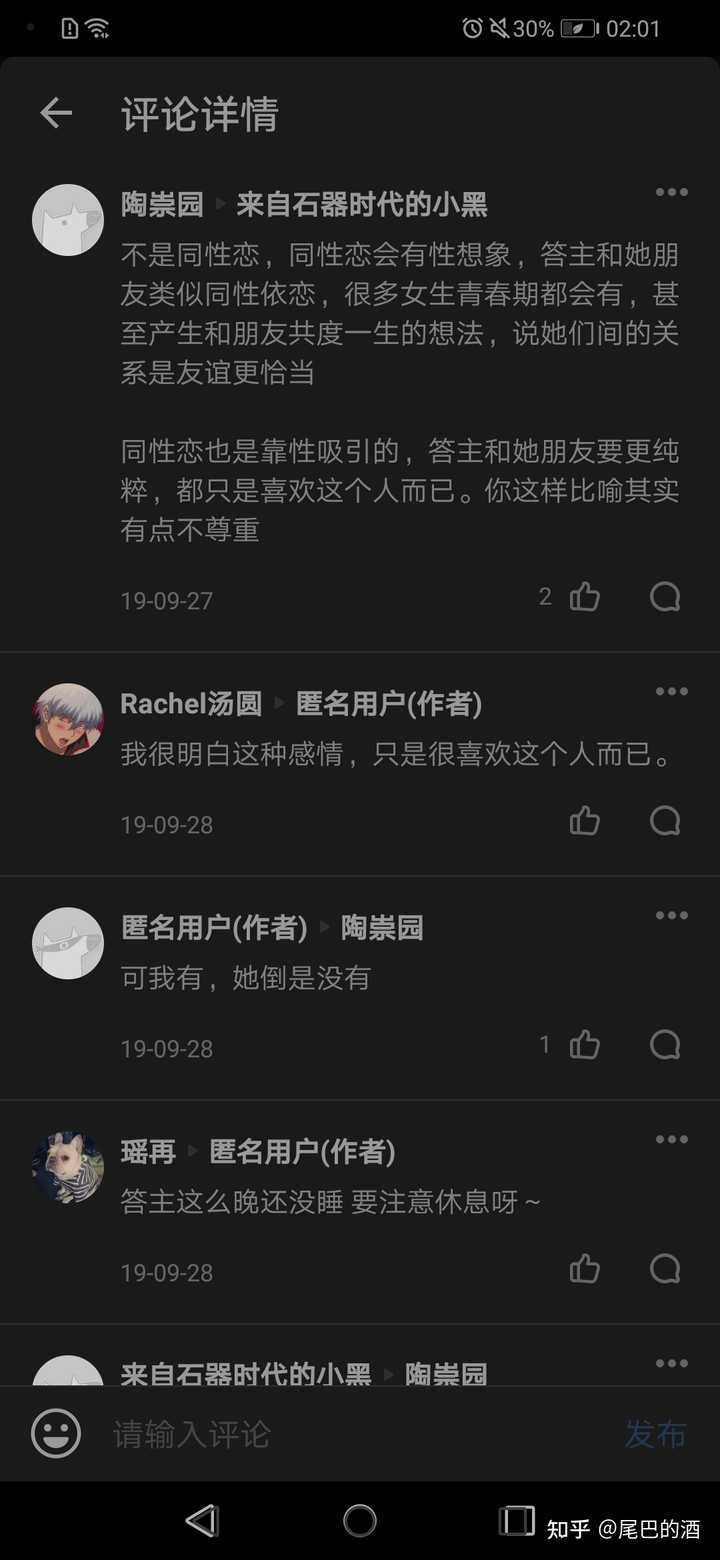The image size is (720, 1560).
Task: Reply to 瑶再's comment
Action: pyautogui.click(x=665, y=1269)
